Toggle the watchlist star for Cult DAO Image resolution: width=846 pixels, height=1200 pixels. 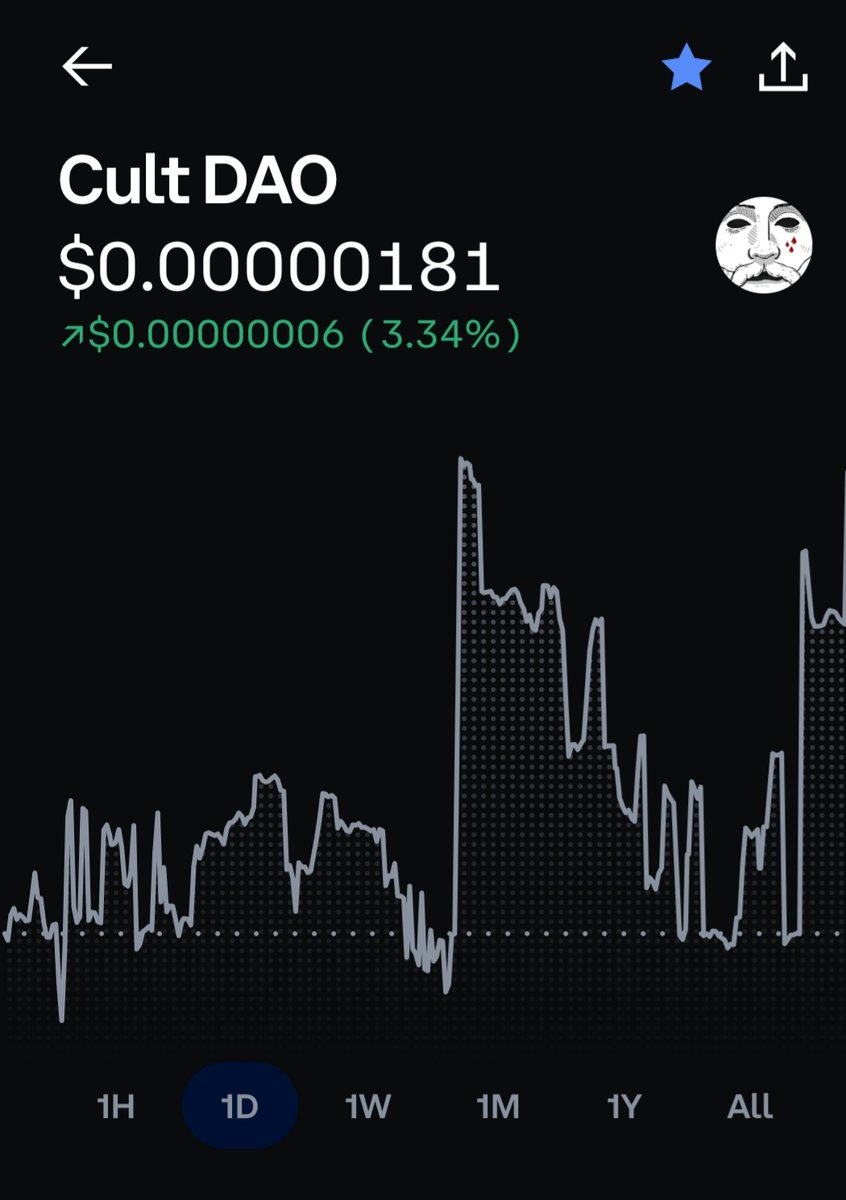[687, 69]
